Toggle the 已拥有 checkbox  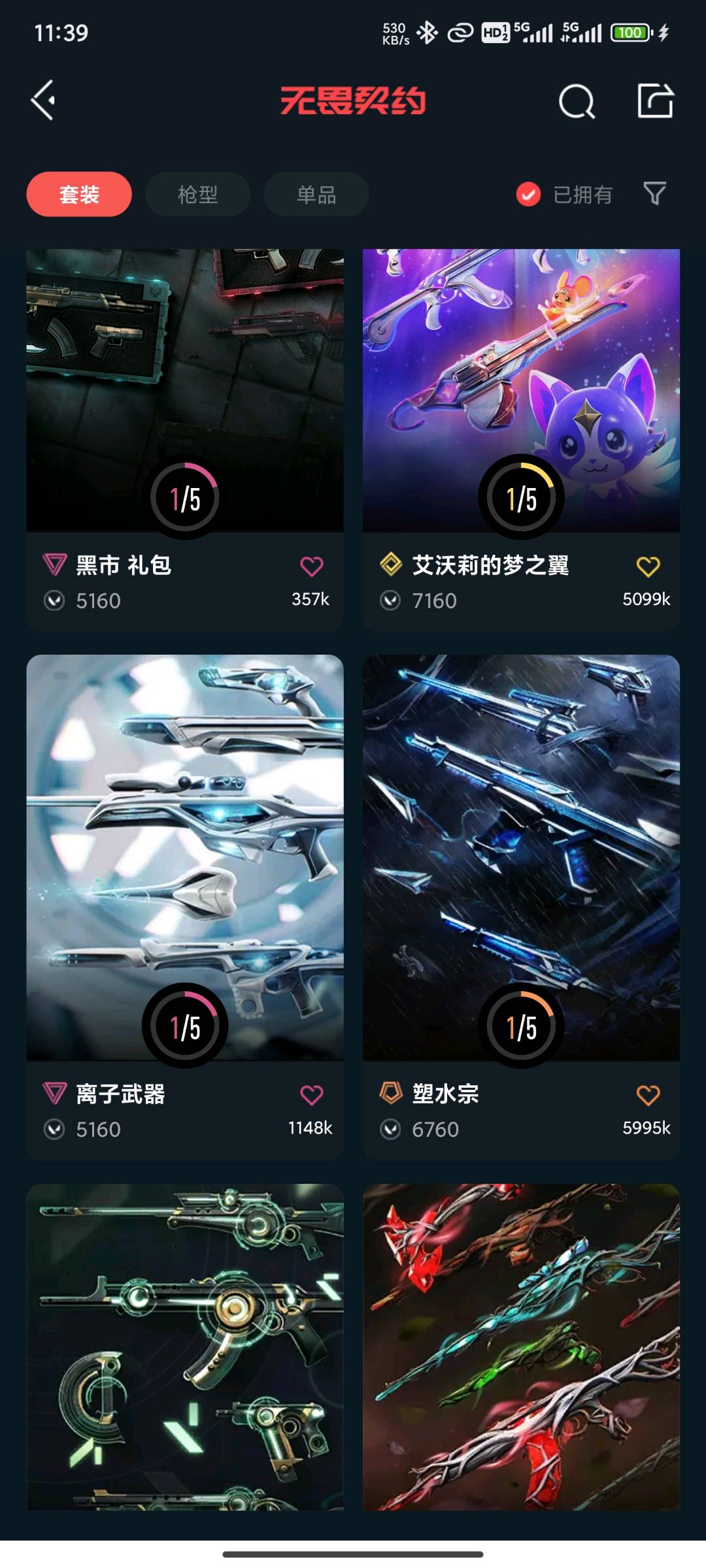tap(528, 194)
